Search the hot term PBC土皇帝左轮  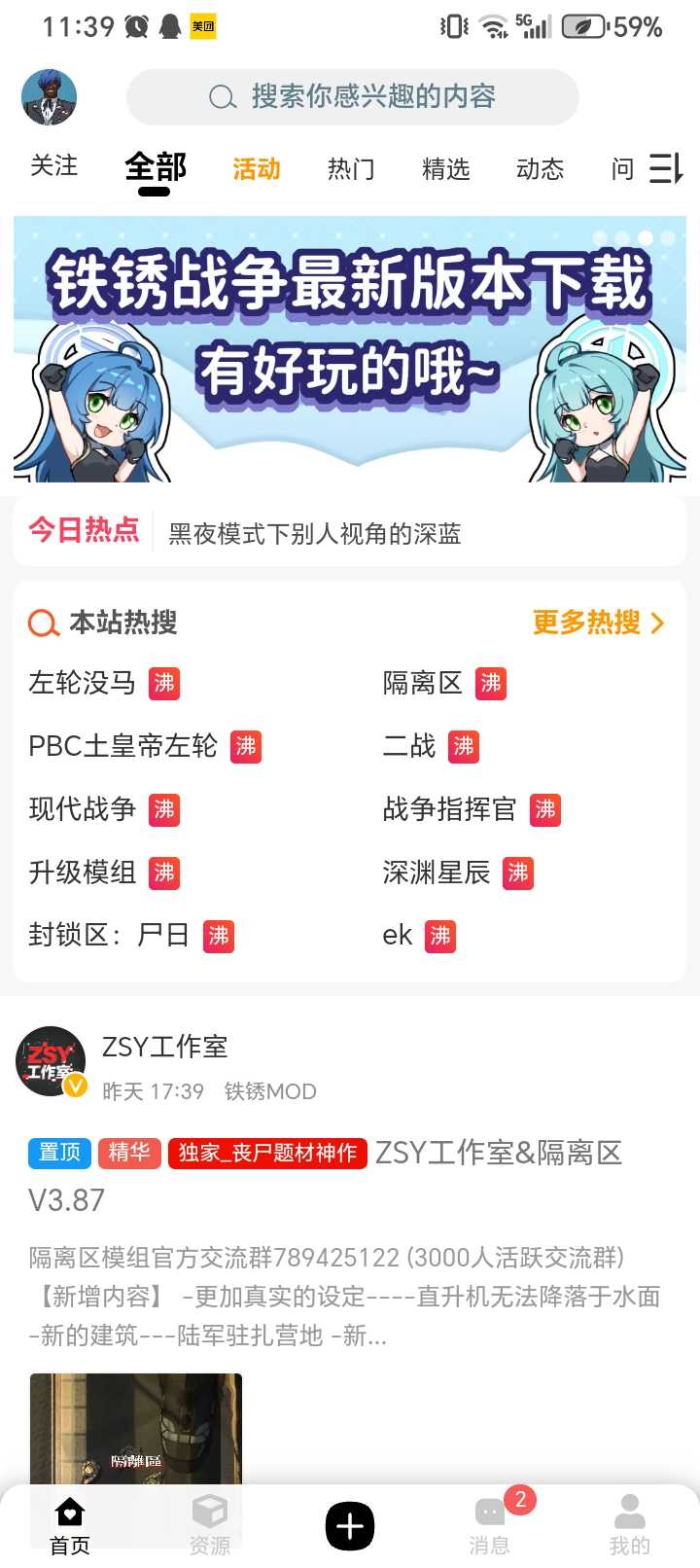(x=122, y=746)
